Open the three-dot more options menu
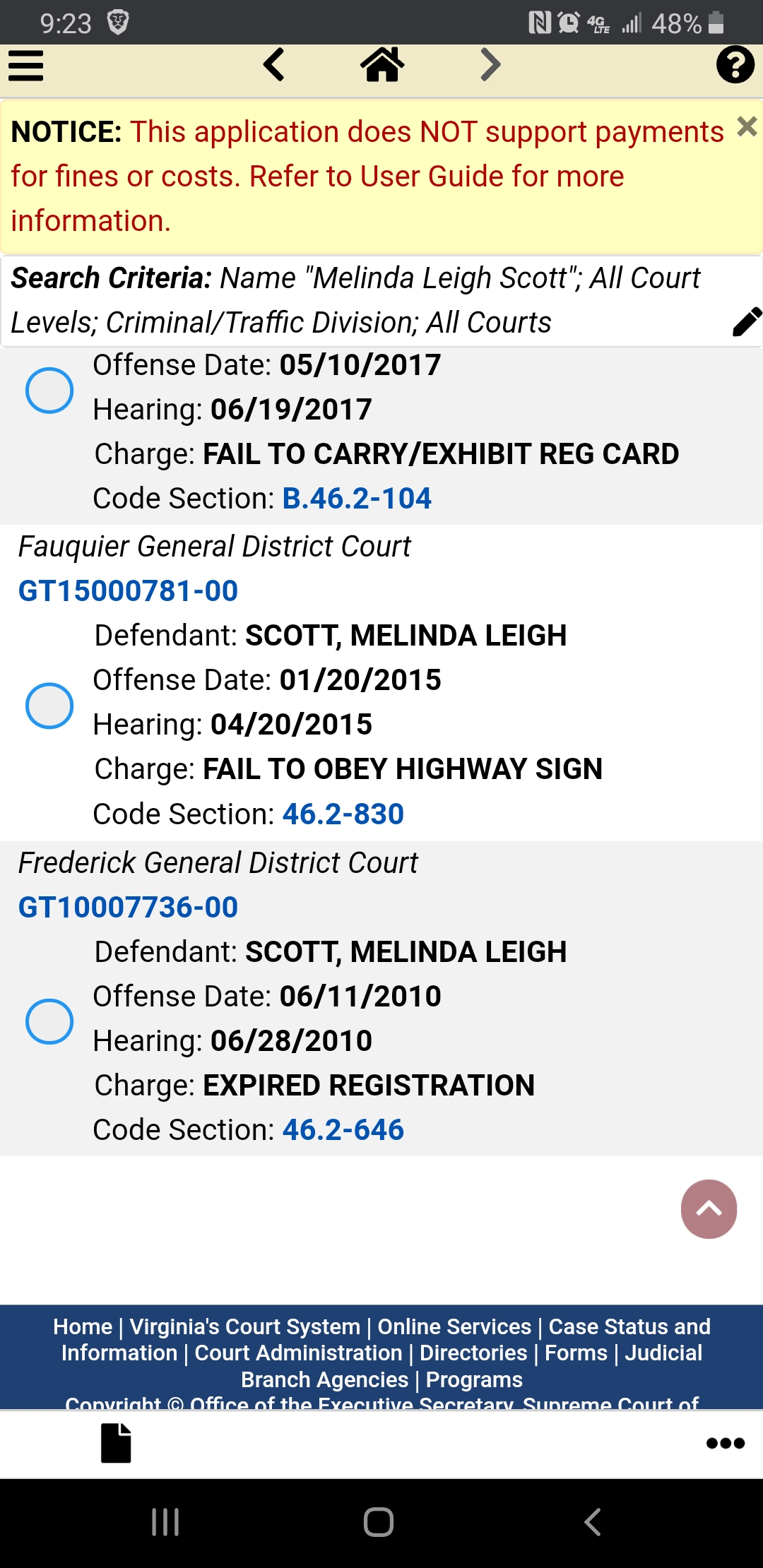Screen dimensions: 763x1568 [726, 1443]
